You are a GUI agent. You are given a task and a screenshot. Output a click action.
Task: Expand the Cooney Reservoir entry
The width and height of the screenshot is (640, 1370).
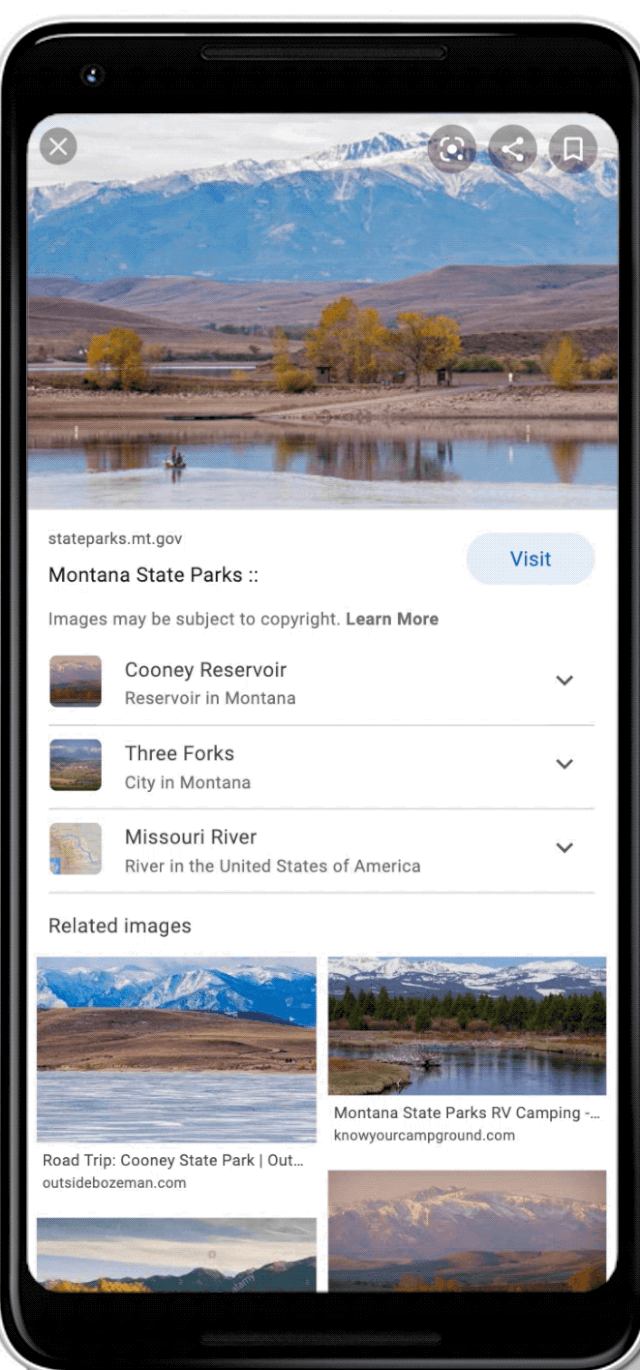pyautogui.click(x=564, y=680)
